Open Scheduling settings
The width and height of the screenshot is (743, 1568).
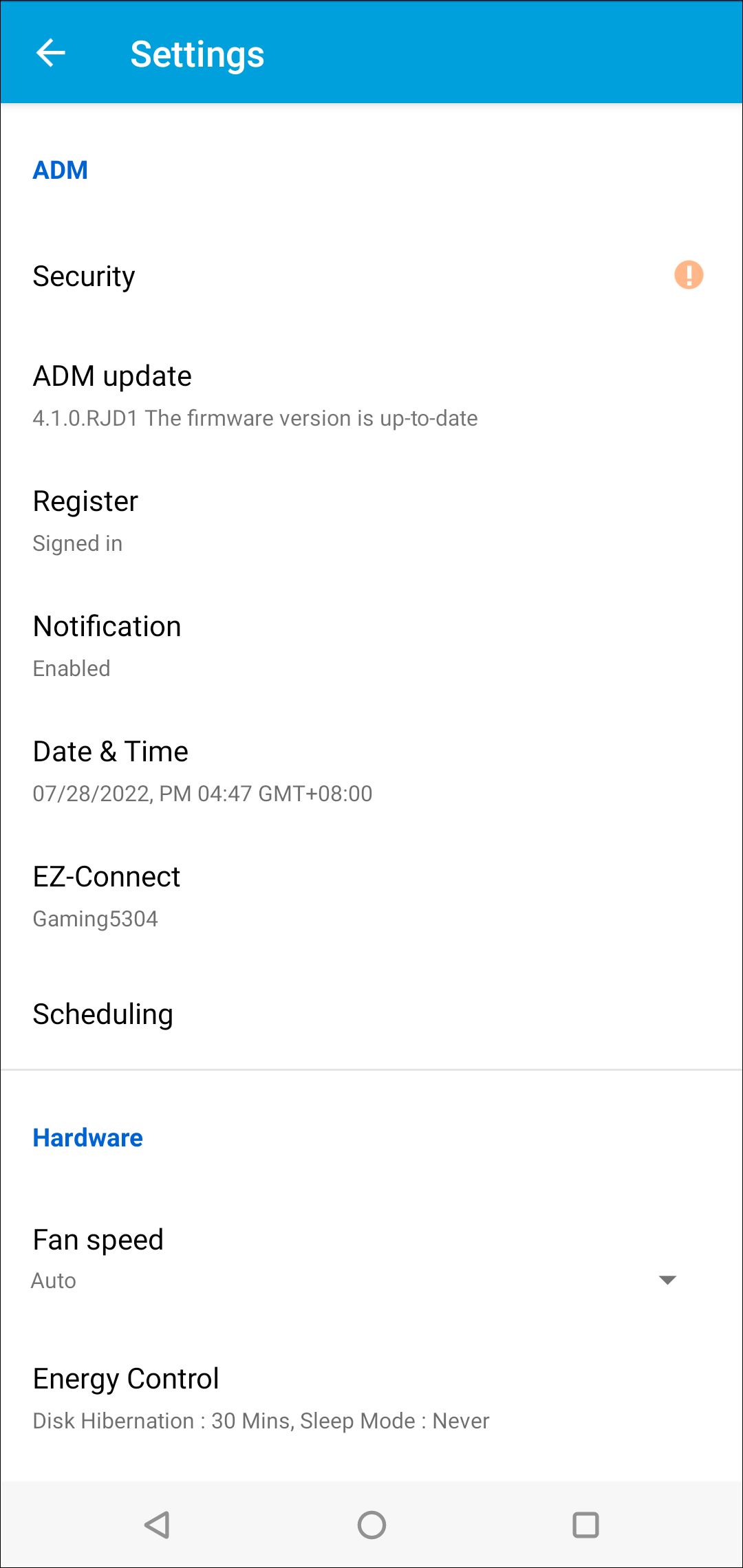point(371,1014)
